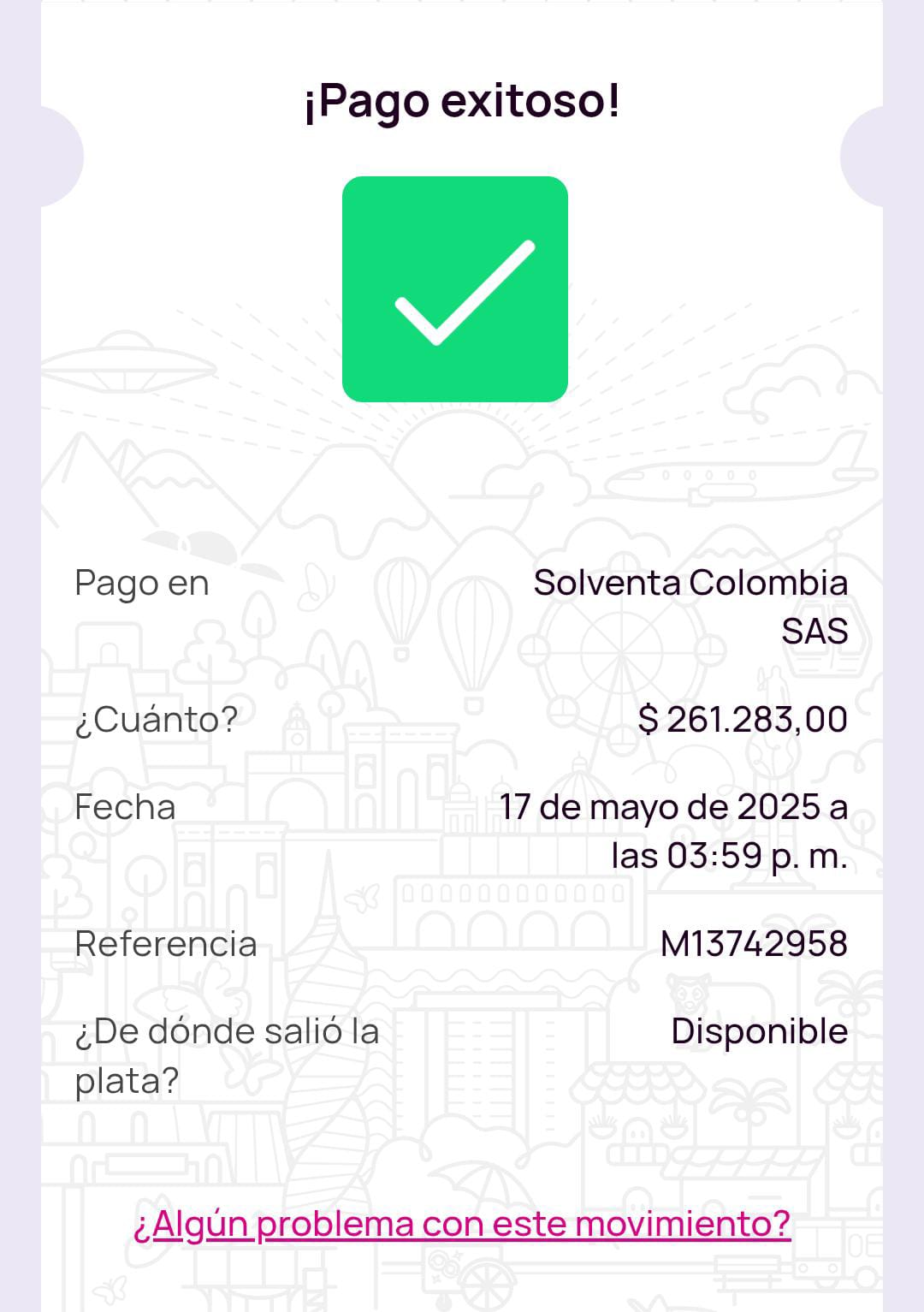The width and height of the screenshot is (924, 1312).
Task: Open the '¿Algún problema con este movimiento?' link
Action: 462,1223
